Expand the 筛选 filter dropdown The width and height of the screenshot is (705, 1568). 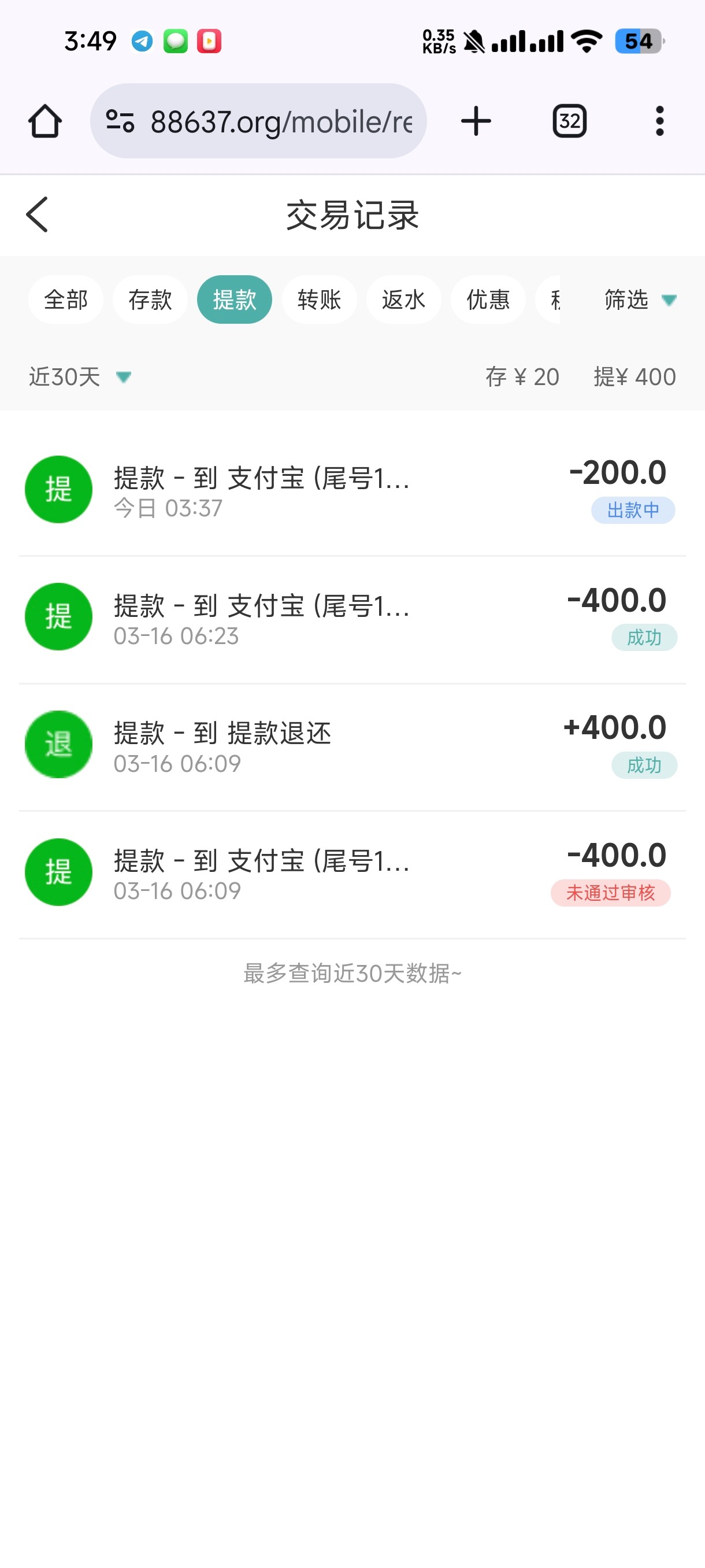coord(639,299)
